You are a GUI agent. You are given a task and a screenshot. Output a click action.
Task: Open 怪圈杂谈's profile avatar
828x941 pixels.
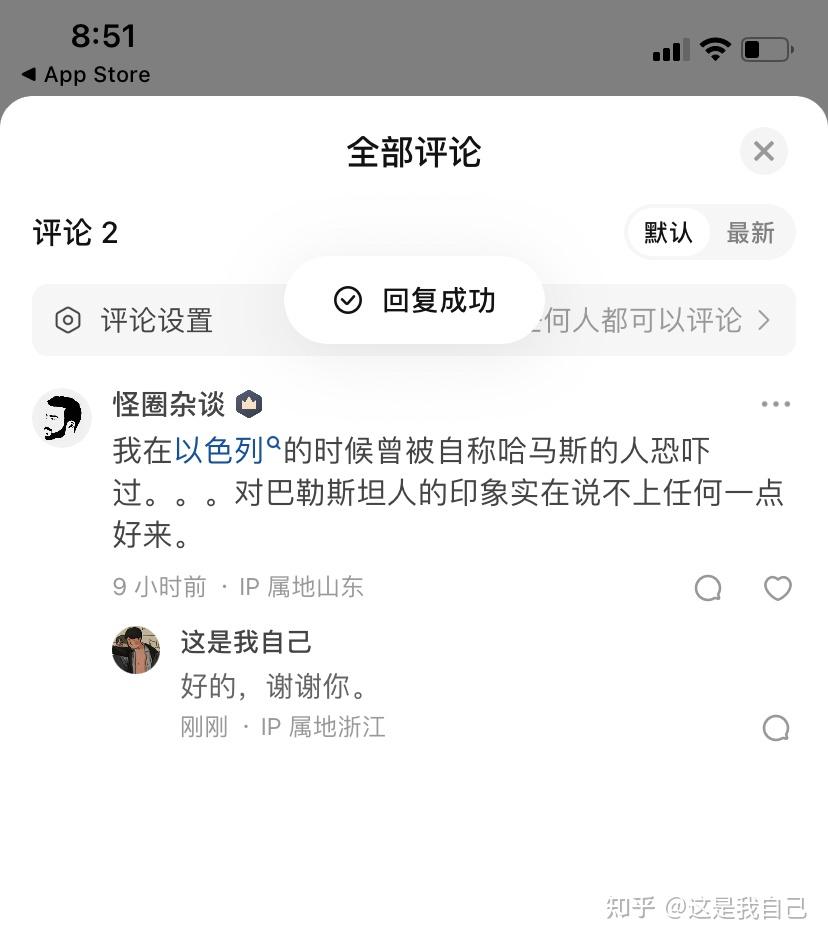pos(62,417)
